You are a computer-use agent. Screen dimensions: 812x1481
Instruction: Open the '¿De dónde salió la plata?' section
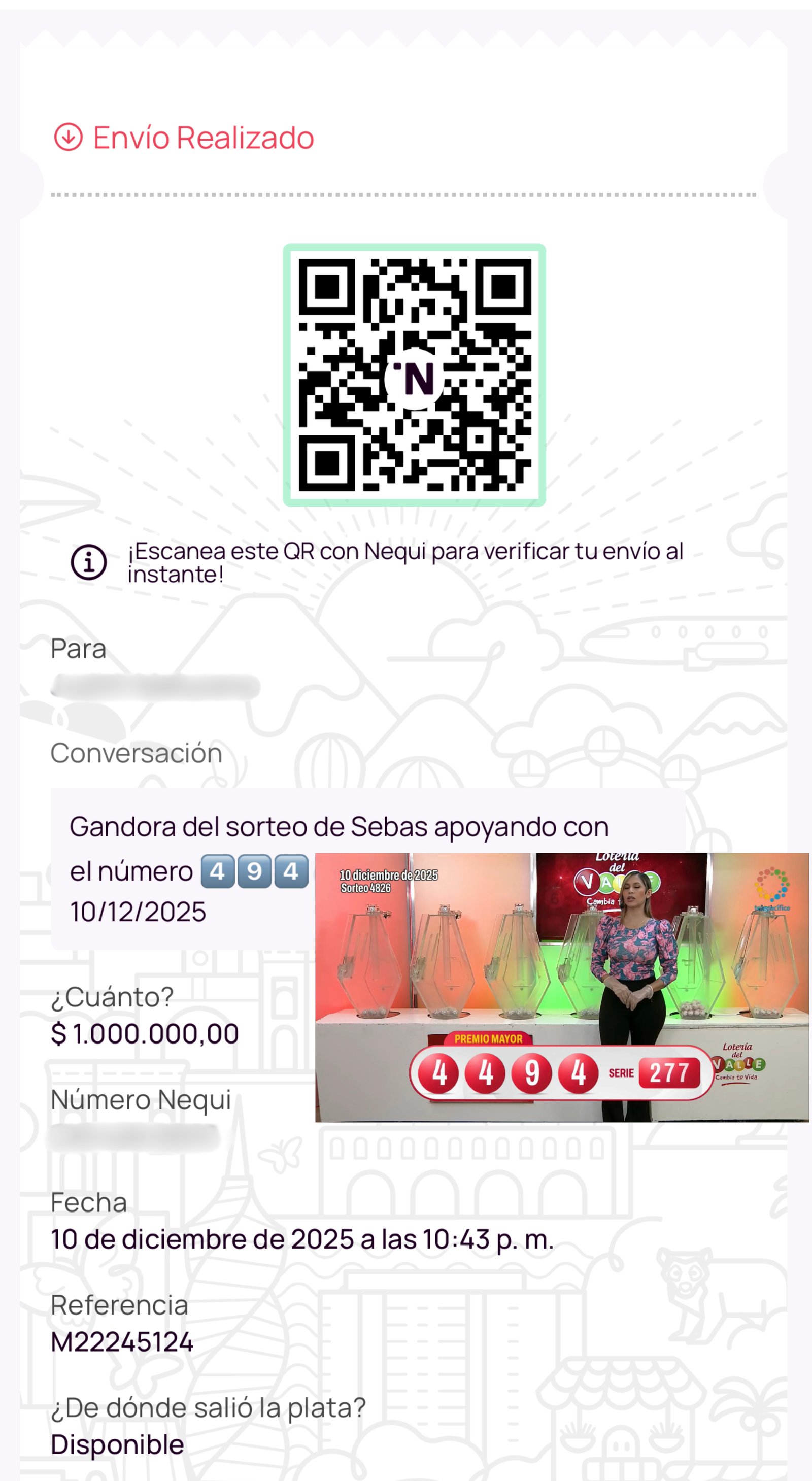208,1407
